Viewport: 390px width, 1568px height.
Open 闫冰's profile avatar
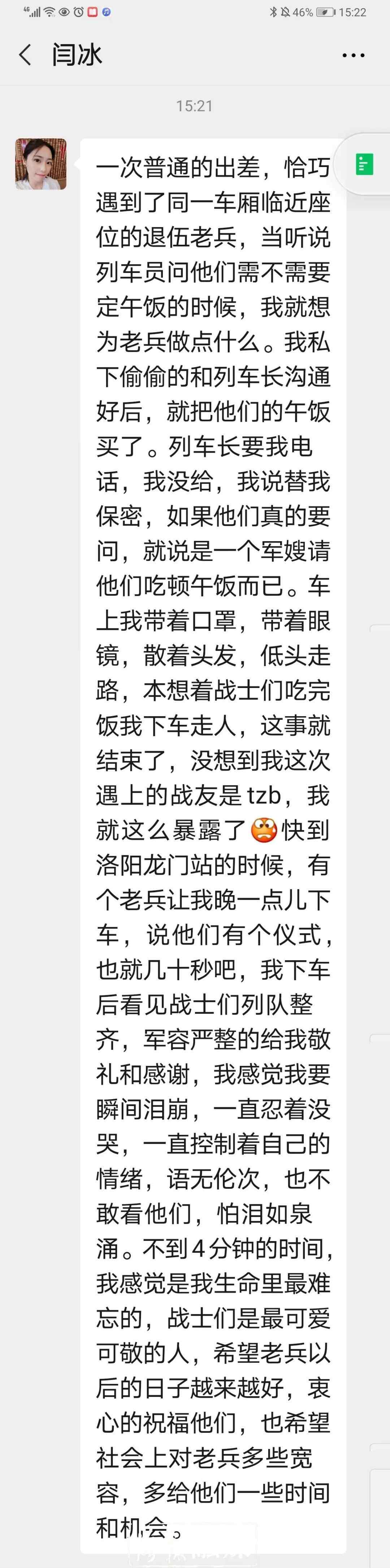pyautogui.click(x=41, y=165)
